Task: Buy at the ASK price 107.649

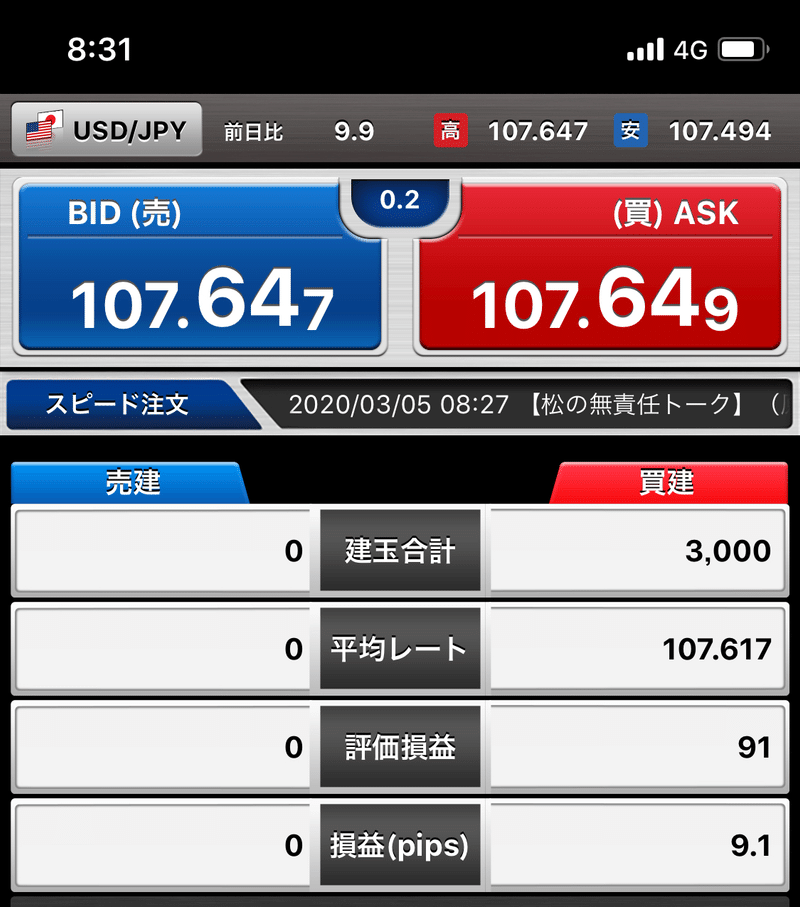Action: (x=600, y=270)
